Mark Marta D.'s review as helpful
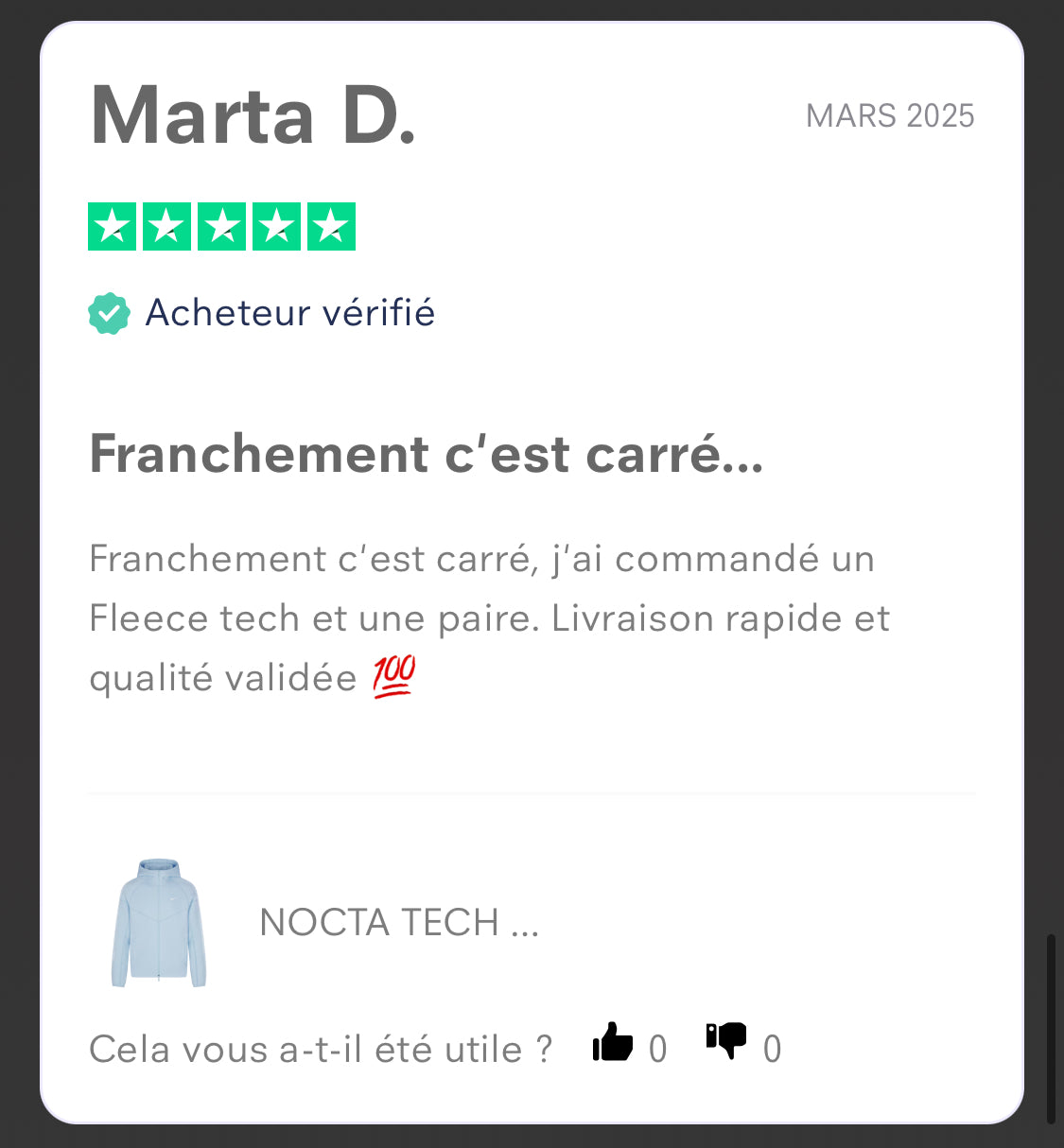 coord(613,1044)
